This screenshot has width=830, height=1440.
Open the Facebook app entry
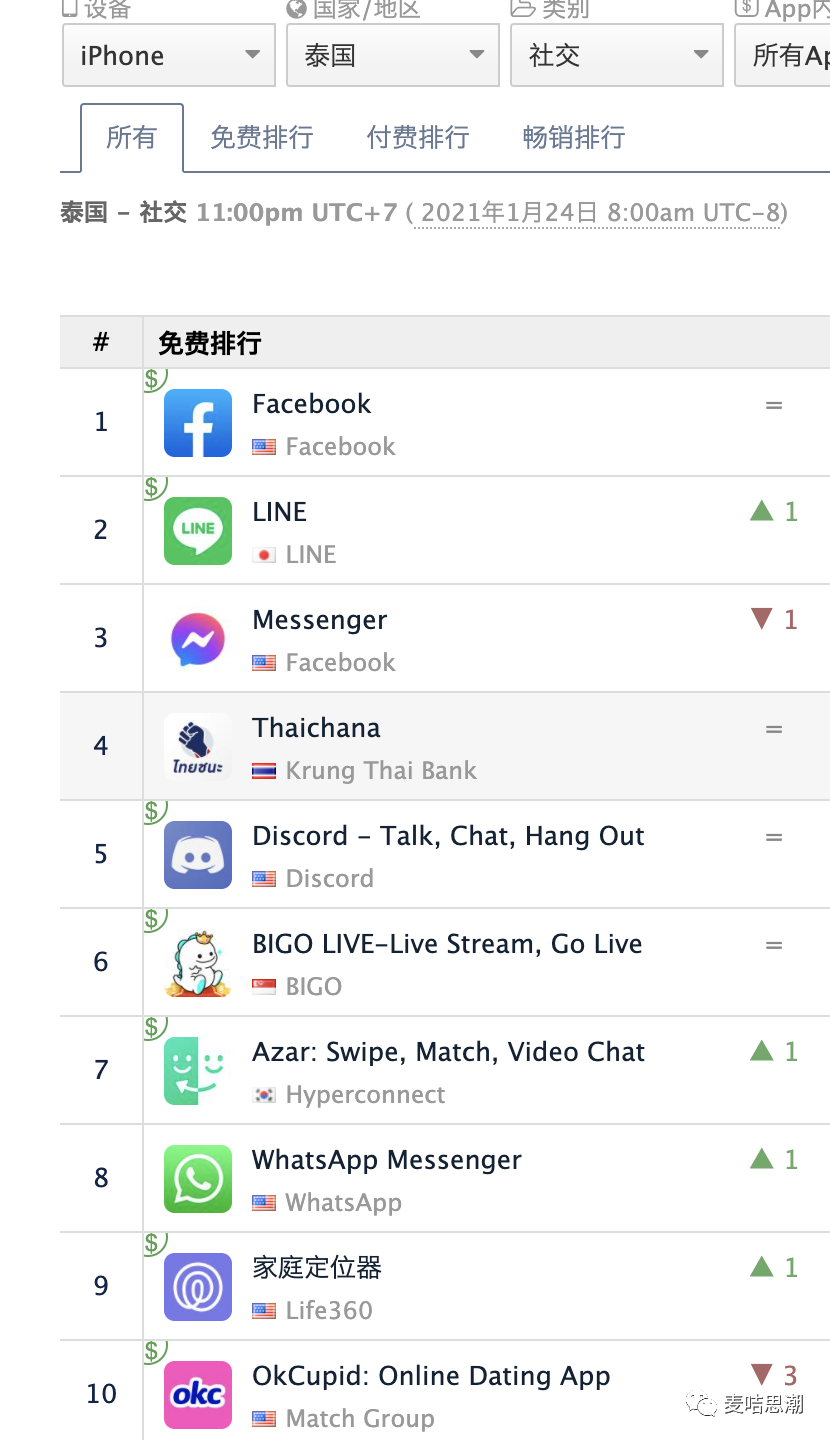[311, 404]
